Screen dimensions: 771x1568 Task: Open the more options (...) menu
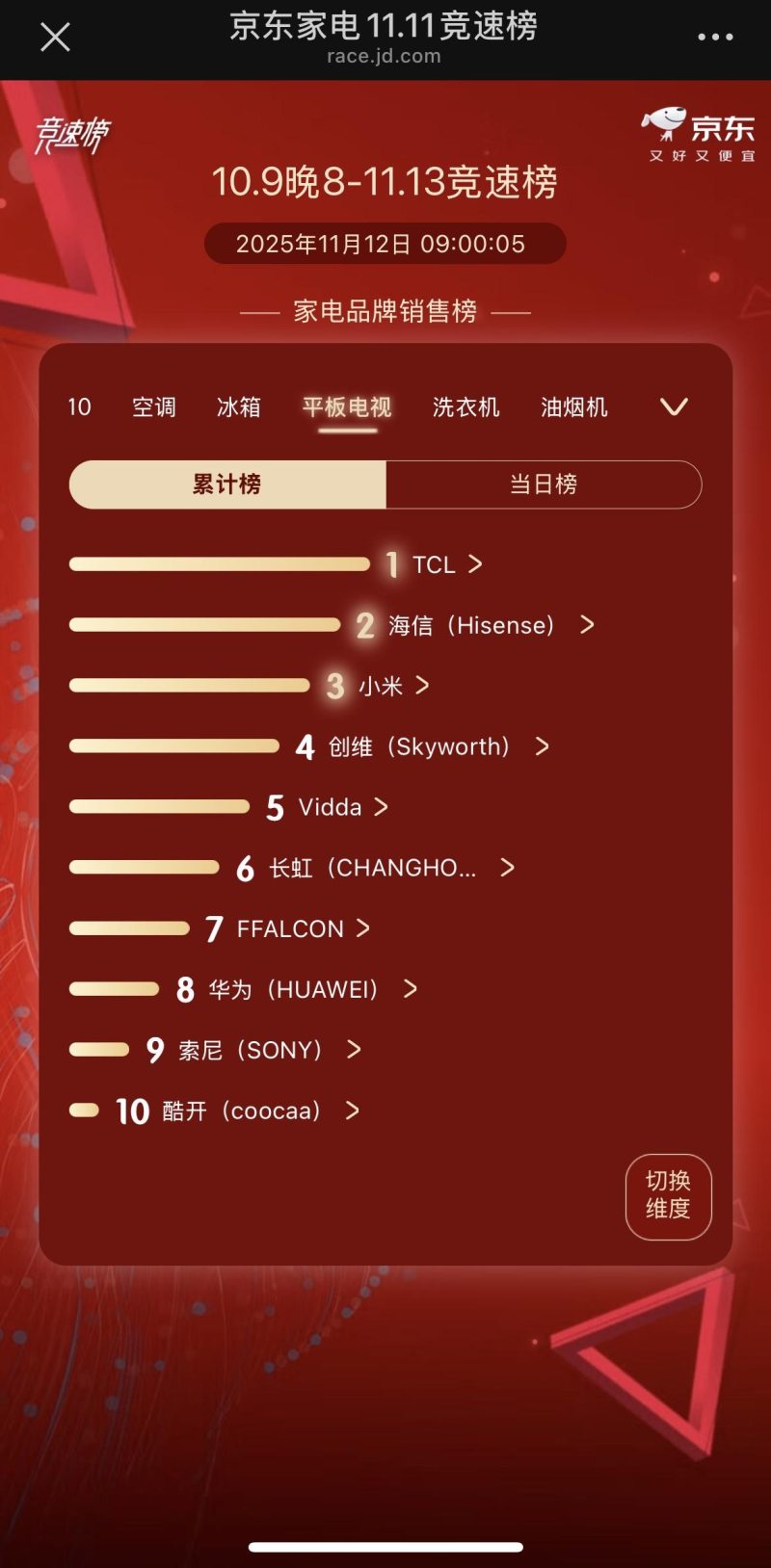click(714, 37)
